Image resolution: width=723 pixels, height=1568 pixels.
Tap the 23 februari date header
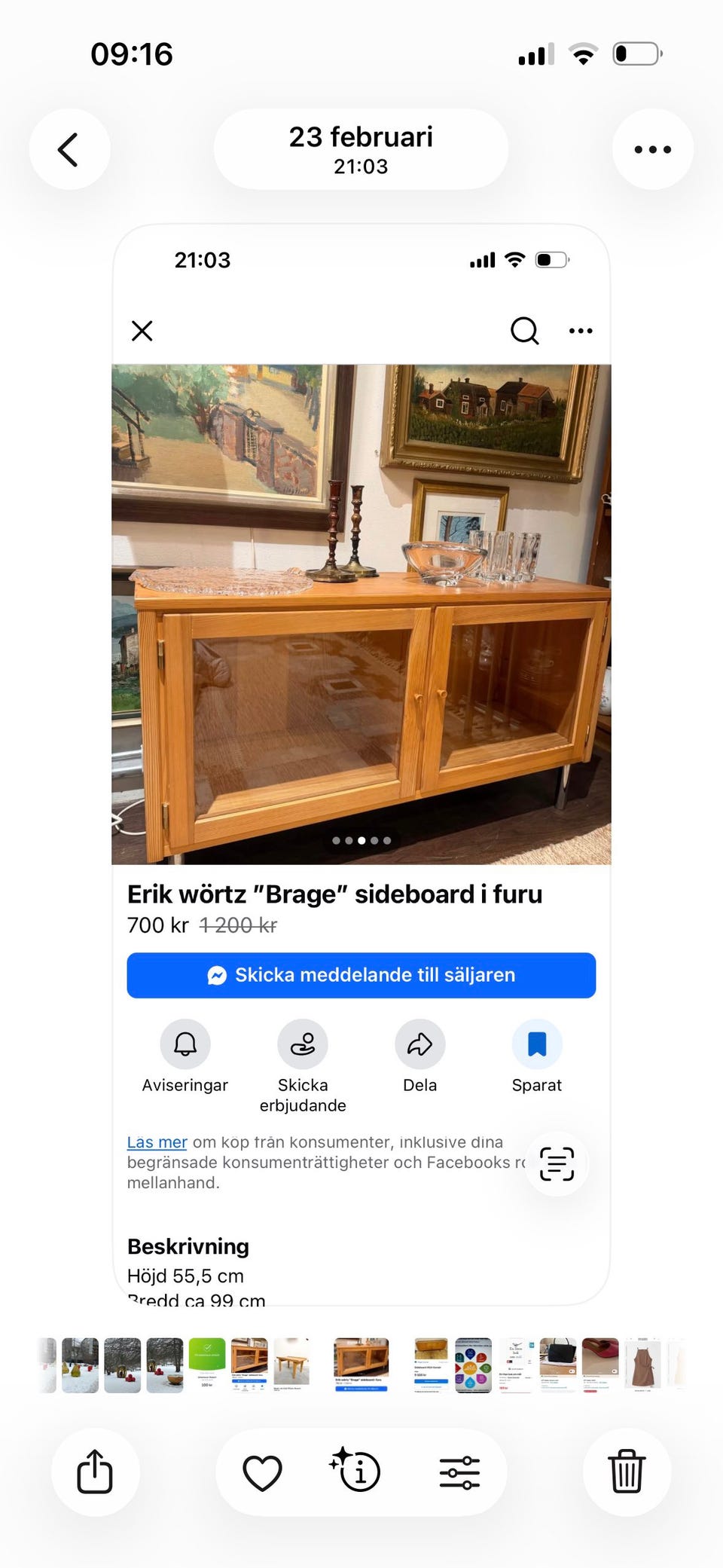tap(361, 148)
